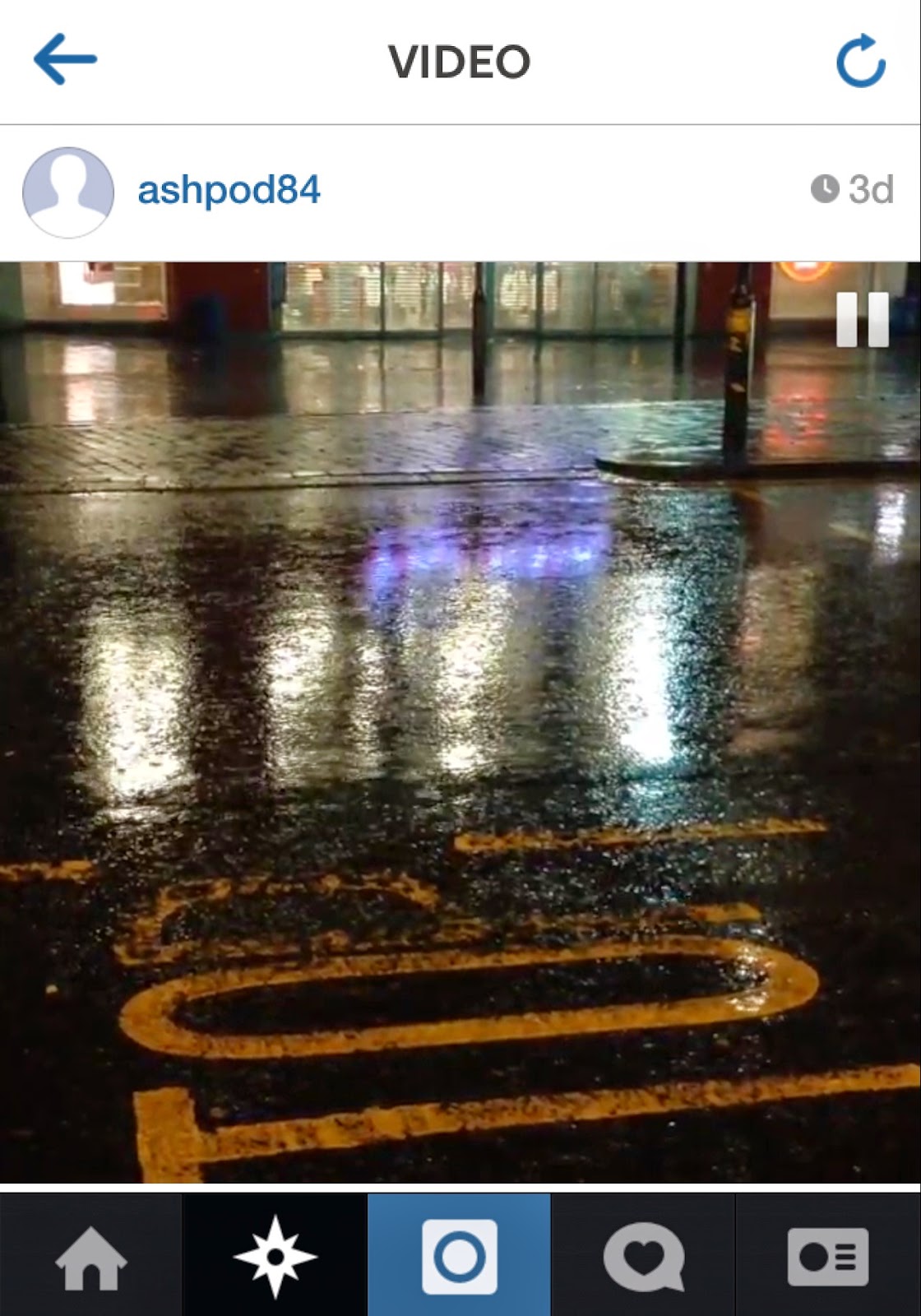Refresh the video post
This screenshot has height=1316, width=921.
pos(860,61)
